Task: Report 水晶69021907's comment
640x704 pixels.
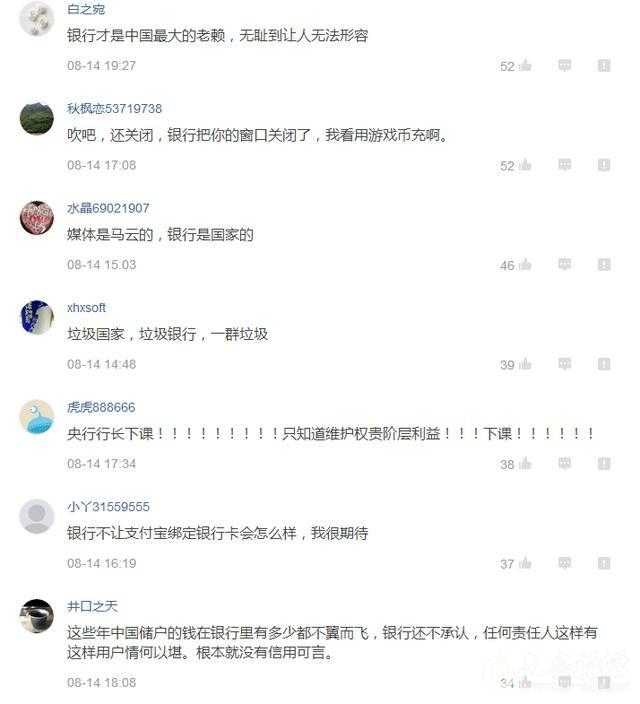Action: click(x=604, y=265)
